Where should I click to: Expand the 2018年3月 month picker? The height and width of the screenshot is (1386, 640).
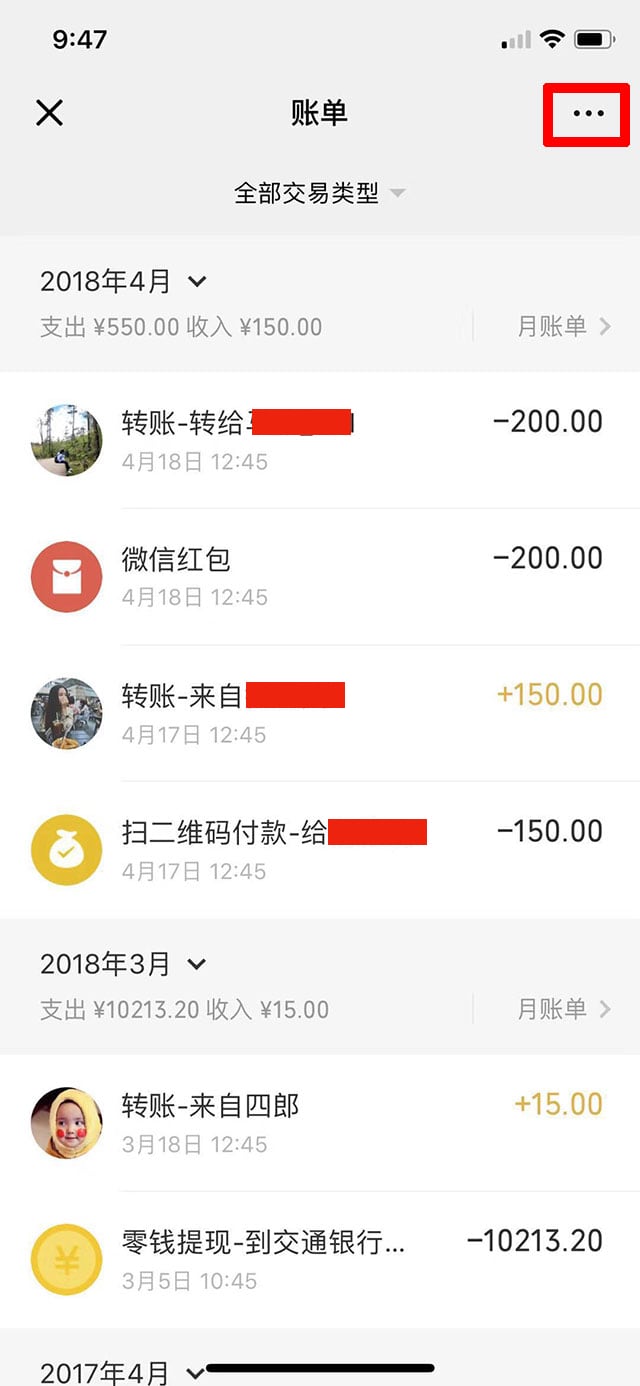click(x=123, y=964)
